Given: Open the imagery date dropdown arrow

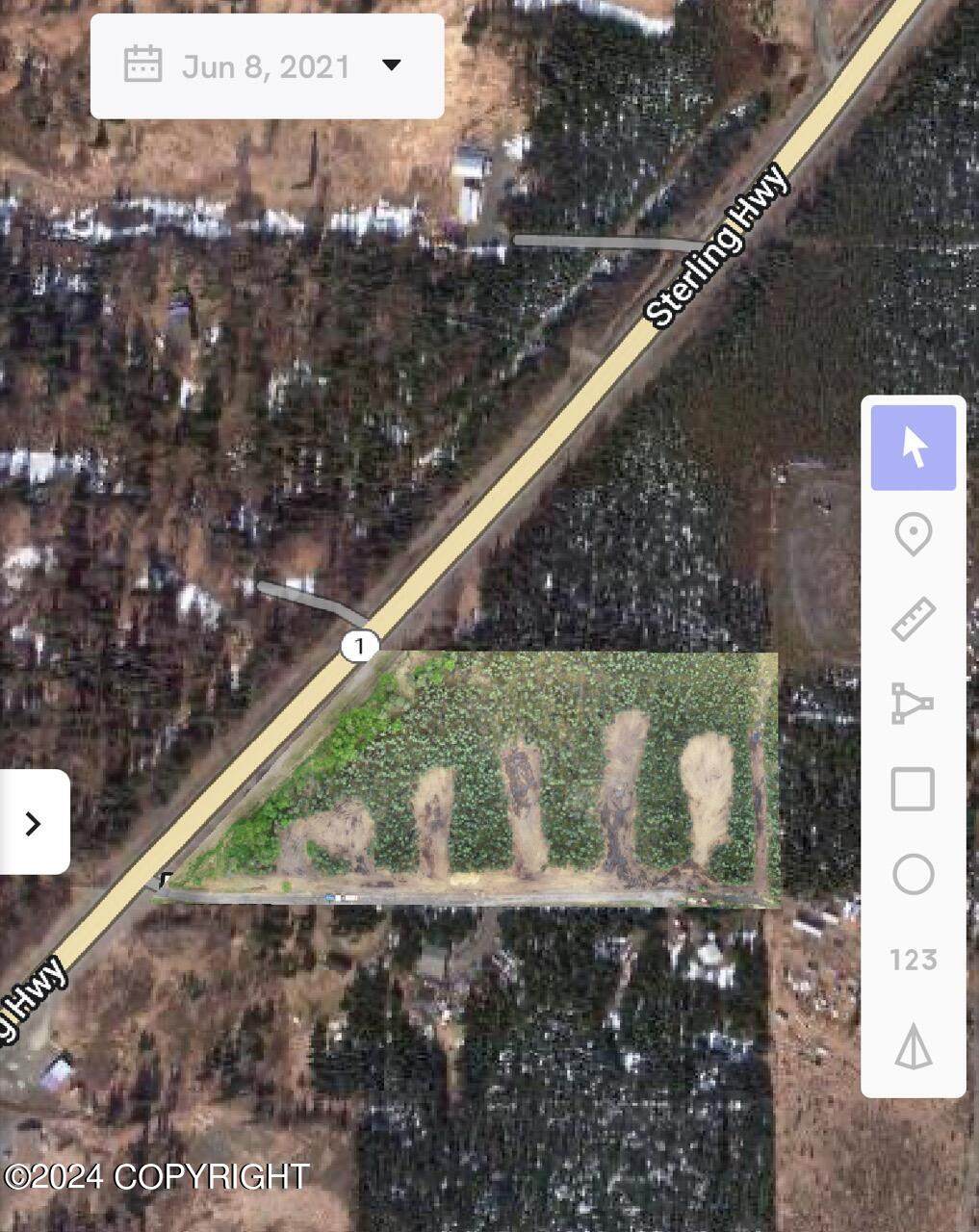Looking at the screenshot, I should [x=392, y=65].
